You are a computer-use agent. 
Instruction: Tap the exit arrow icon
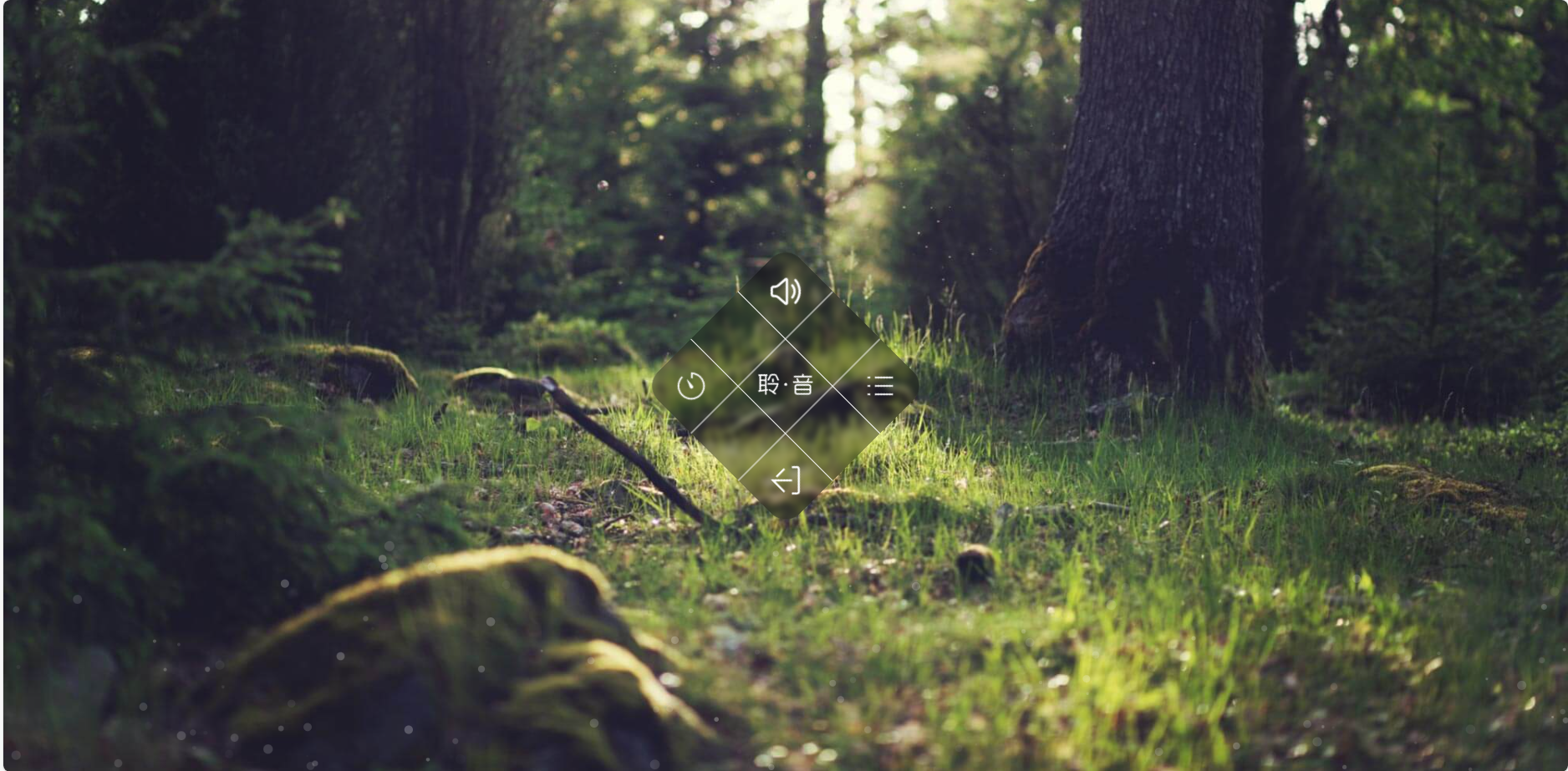[785, 480]
